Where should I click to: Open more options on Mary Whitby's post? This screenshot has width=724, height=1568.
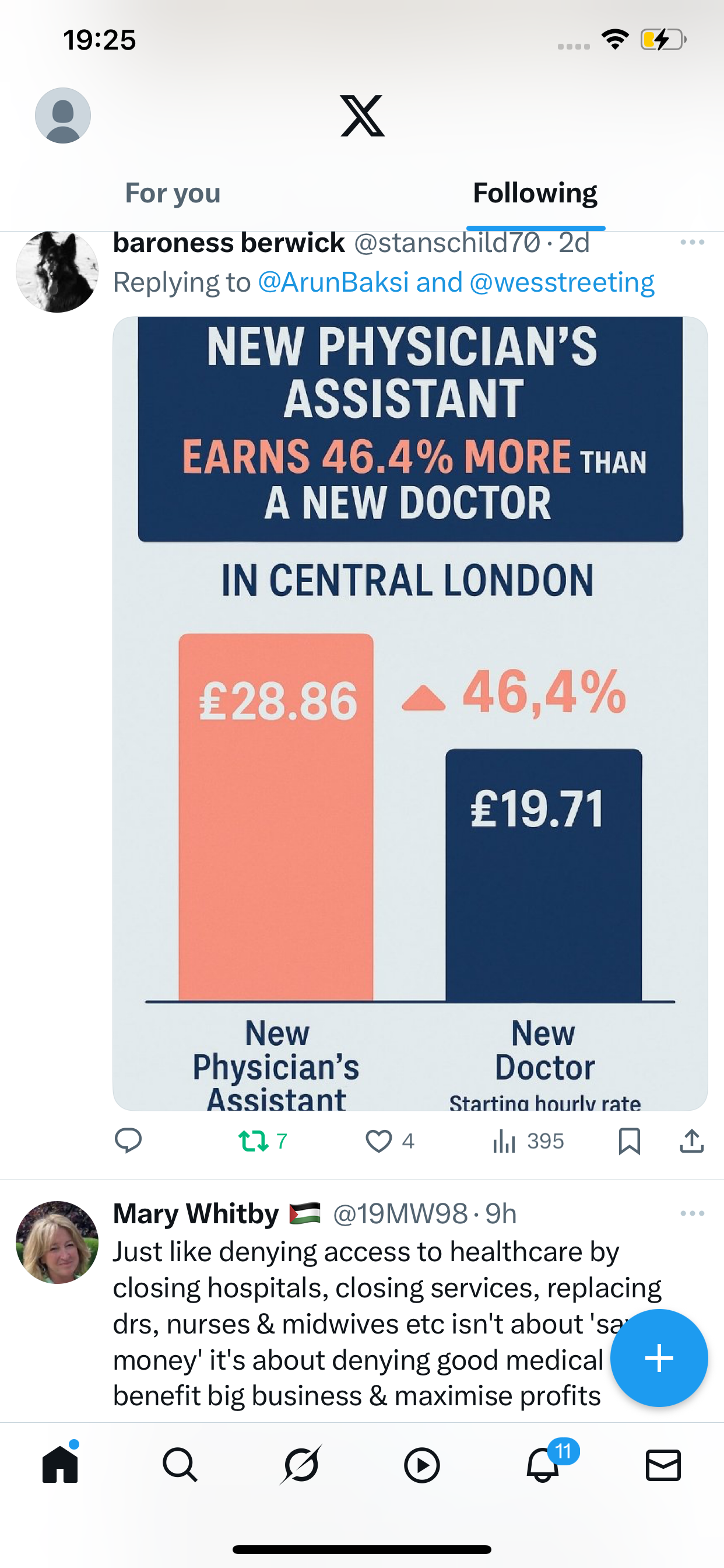pyautogui.click(x=693, y=1213)
